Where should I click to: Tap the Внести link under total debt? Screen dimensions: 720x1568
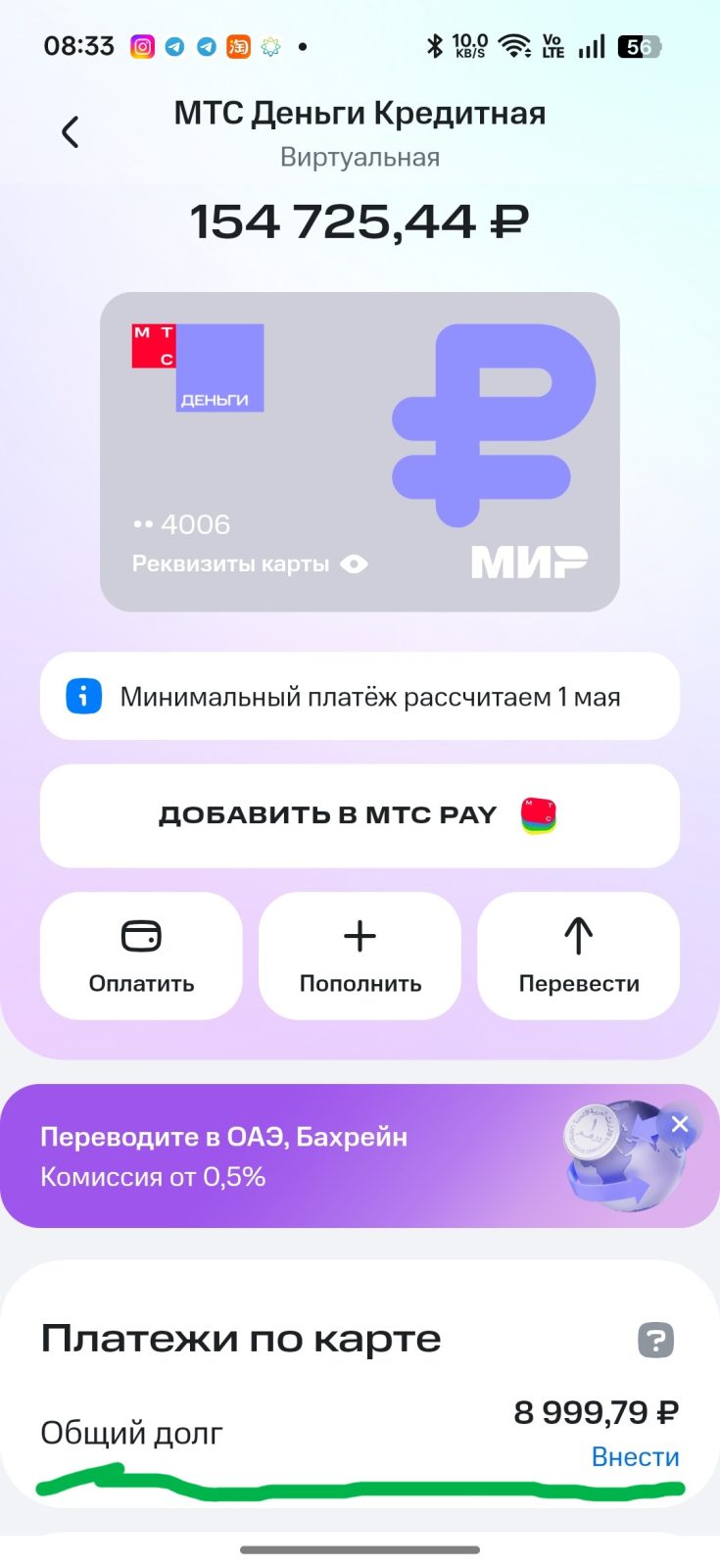click(635, 1457)
